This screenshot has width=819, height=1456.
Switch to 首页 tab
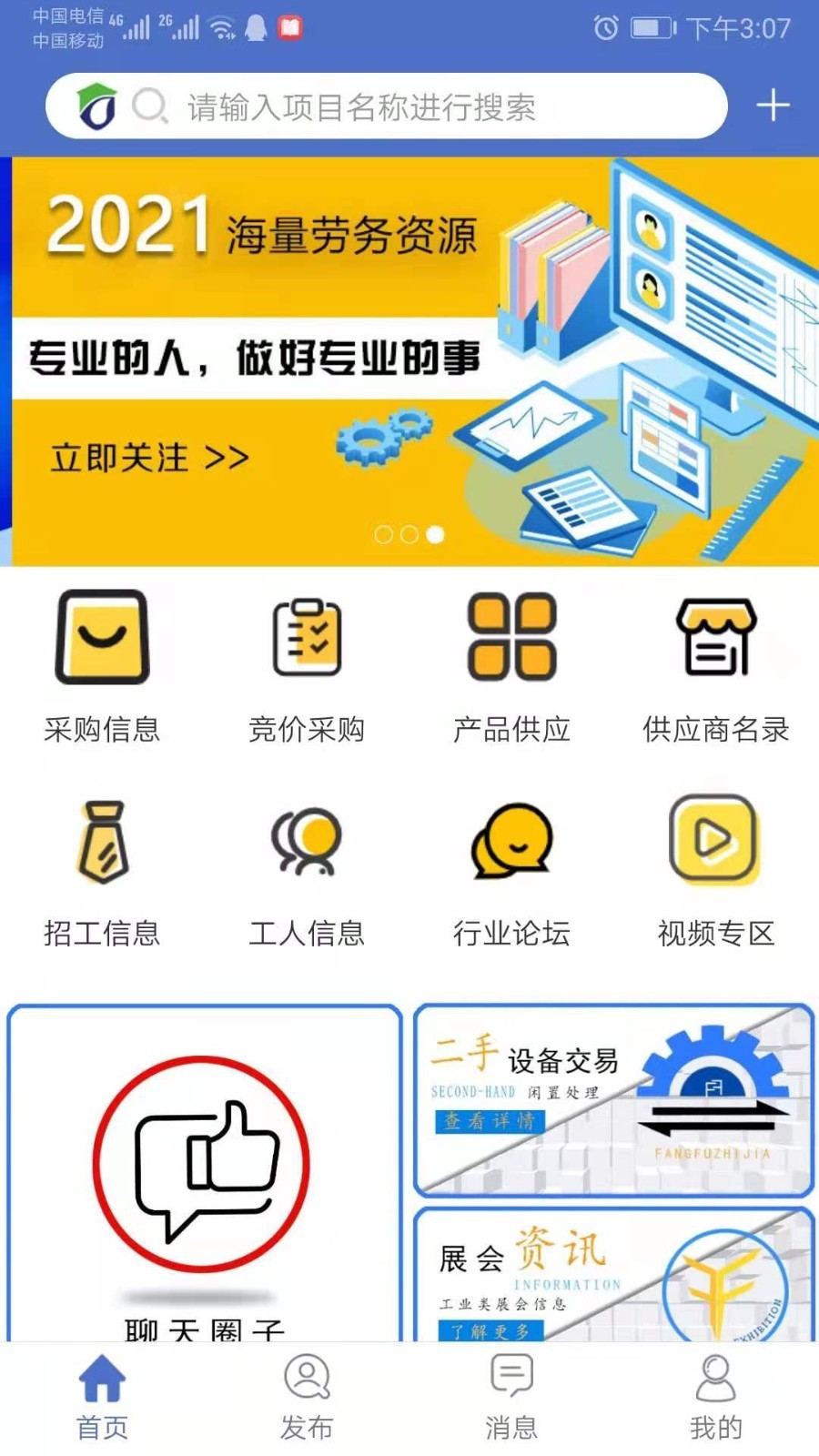click(102, 1397)
